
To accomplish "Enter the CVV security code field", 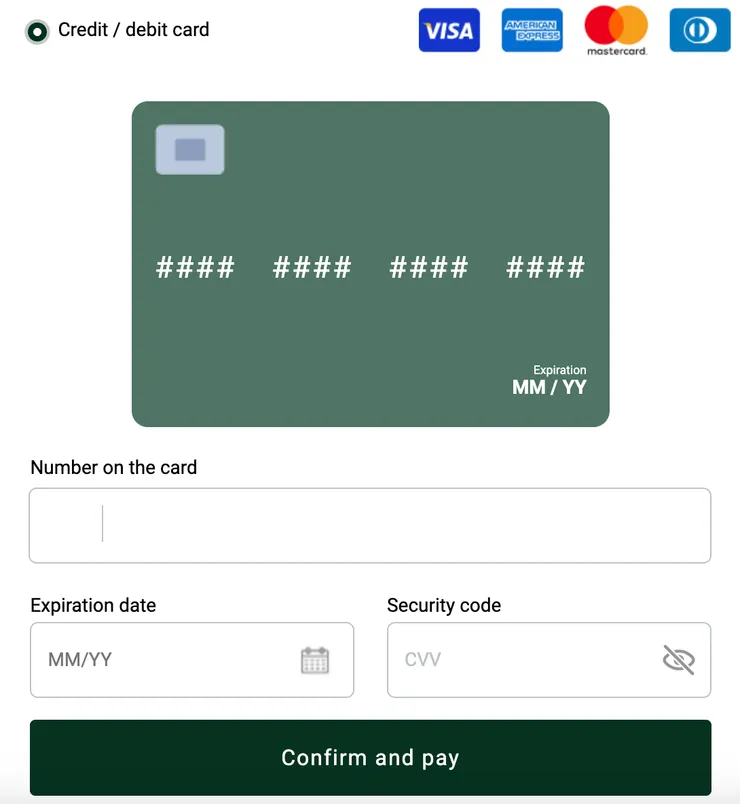I will tap(520, 660).
